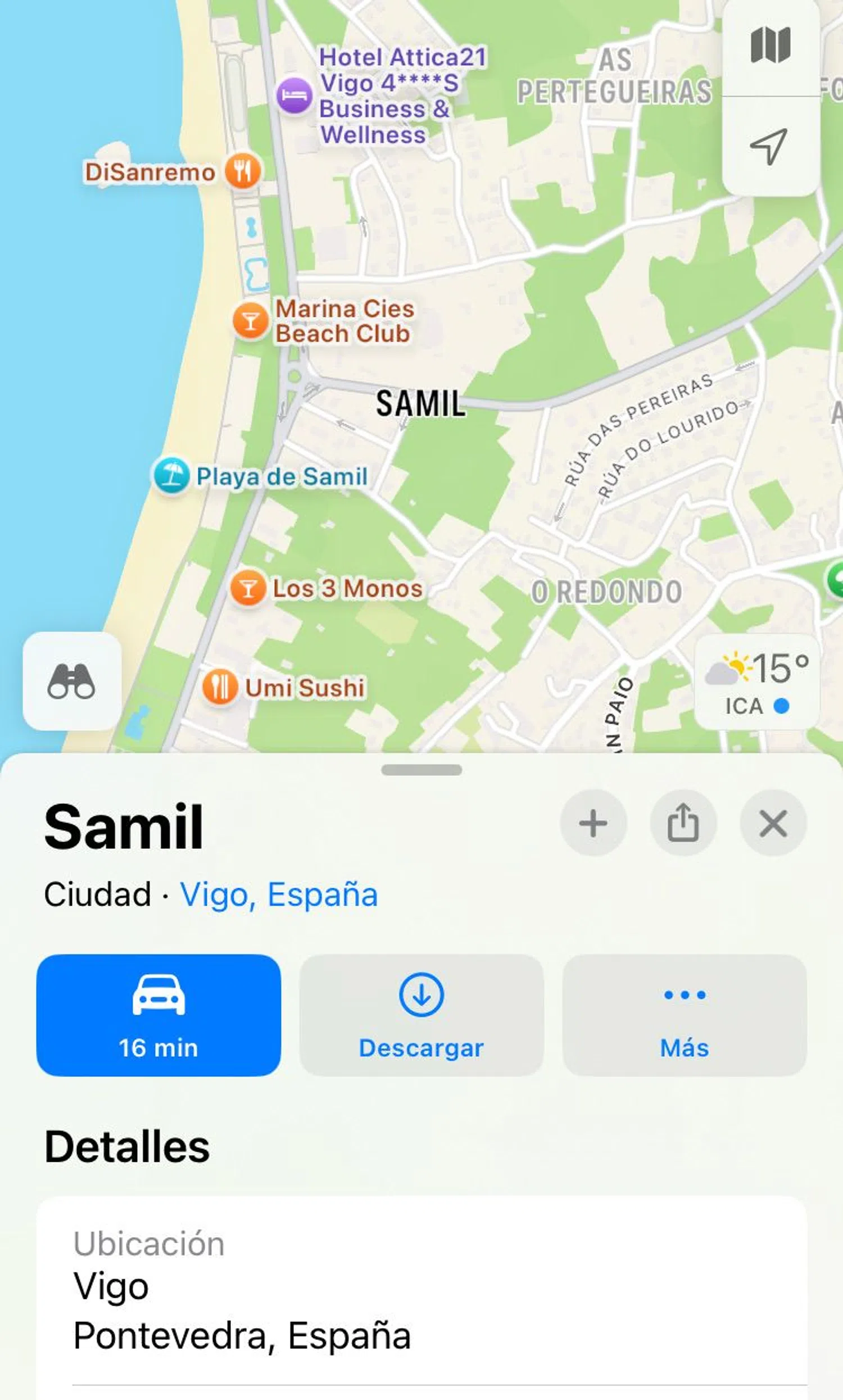Image resolution: width=843 pixels, height=1400 pixels.
Task: Select Hotel Attica21 Vigo on the map
Action: 294,96
